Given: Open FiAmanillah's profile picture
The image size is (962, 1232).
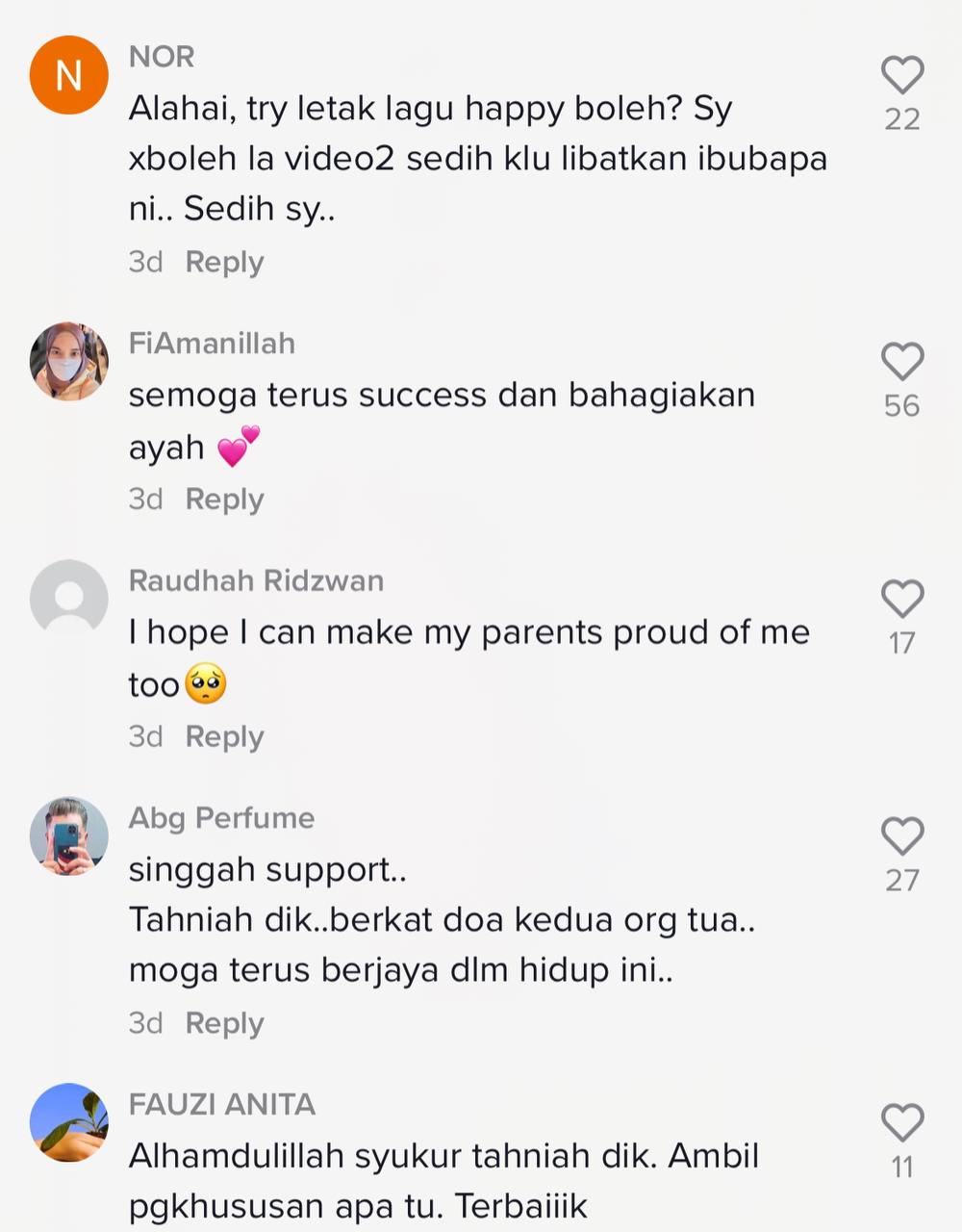Looking at the screenshot, I should [68, 361].
